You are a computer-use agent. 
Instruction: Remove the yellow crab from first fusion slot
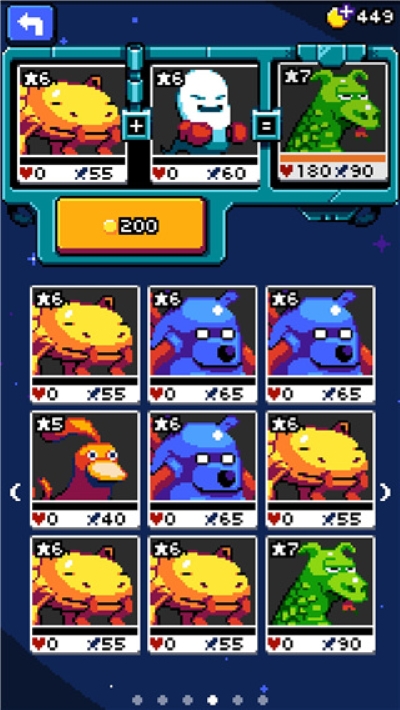click(72, 123)
